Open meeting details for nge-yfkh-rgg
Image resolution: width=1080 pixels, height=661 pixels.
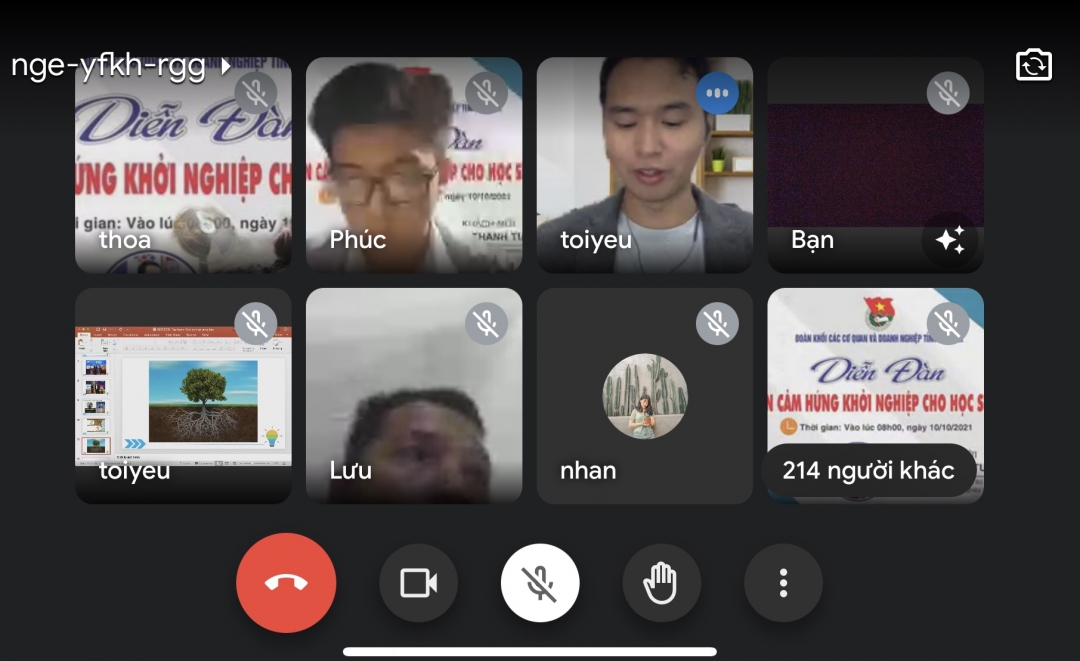tap(120, 66)
